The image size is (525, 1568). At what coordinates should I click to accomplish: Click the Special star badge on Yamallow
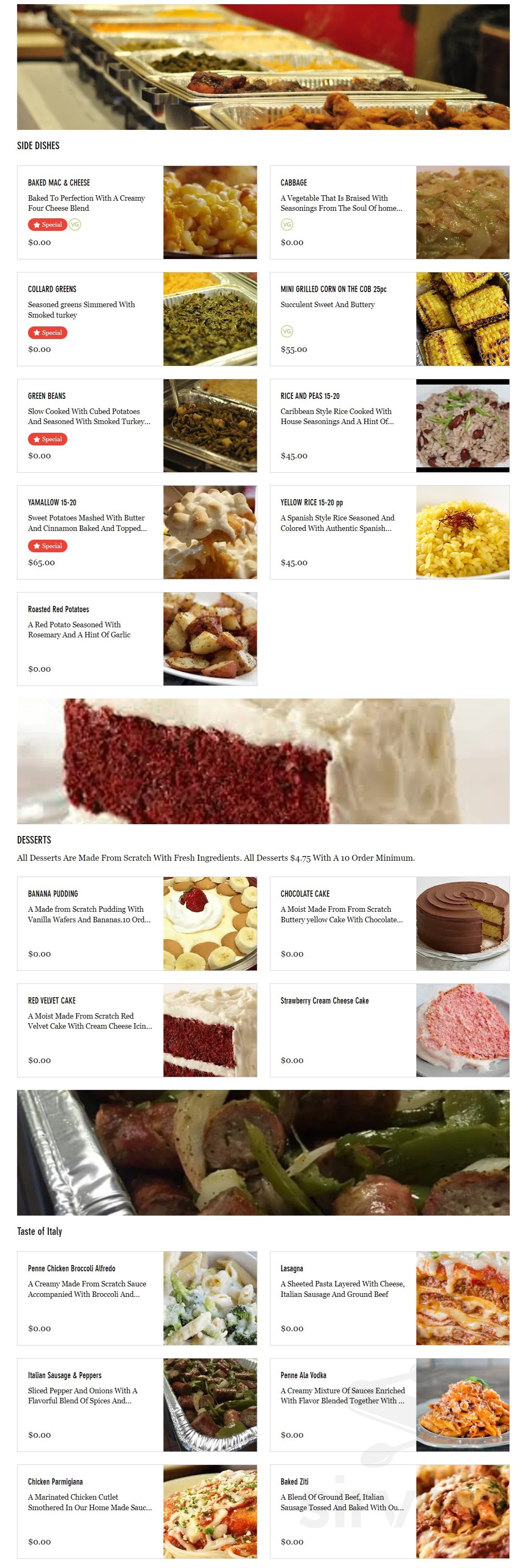click(x=47, y=546)
